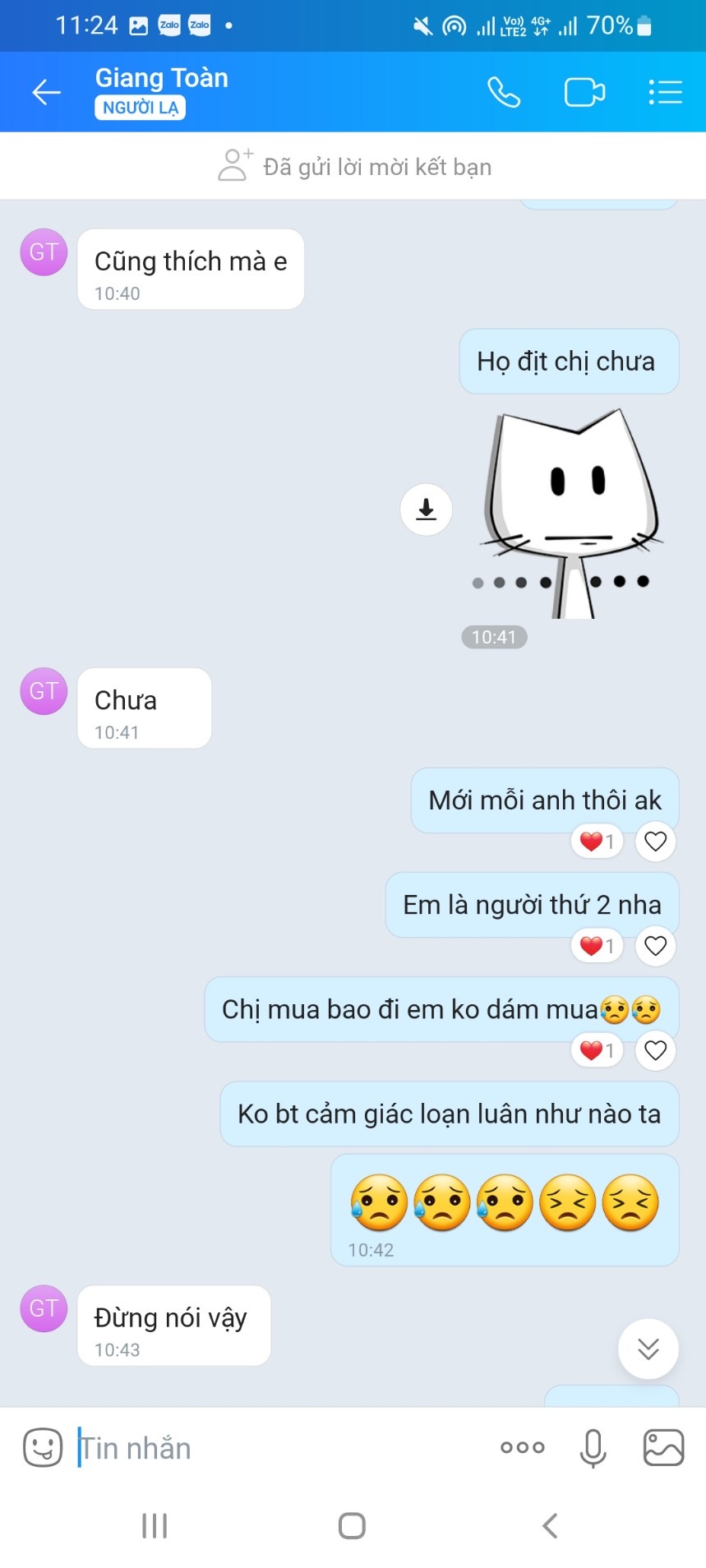Start a video call with Giang Toàn
This screenshot has width=706, height=1568.
point(584,92)
